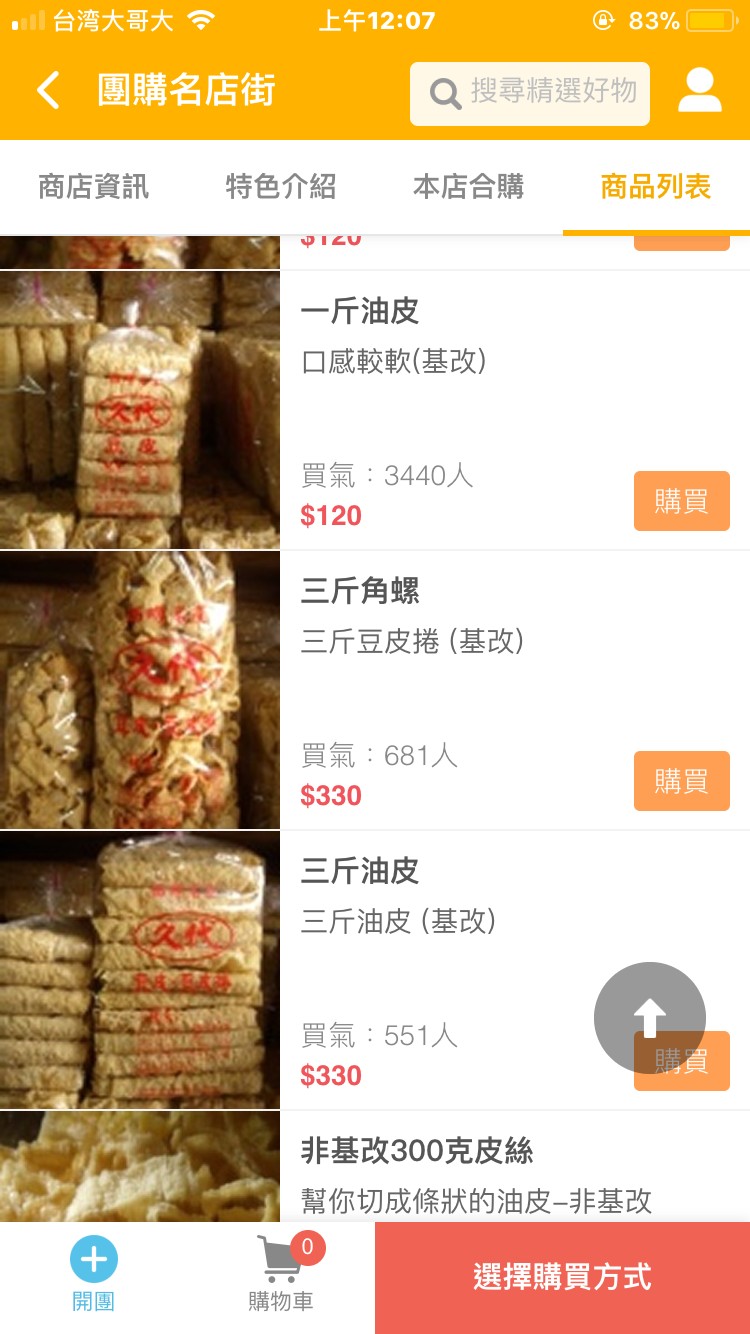Open the 一斤油皮 product image
Image resolution: width=750 pixels, height=1334 pixels.
[x=140, y=410]
